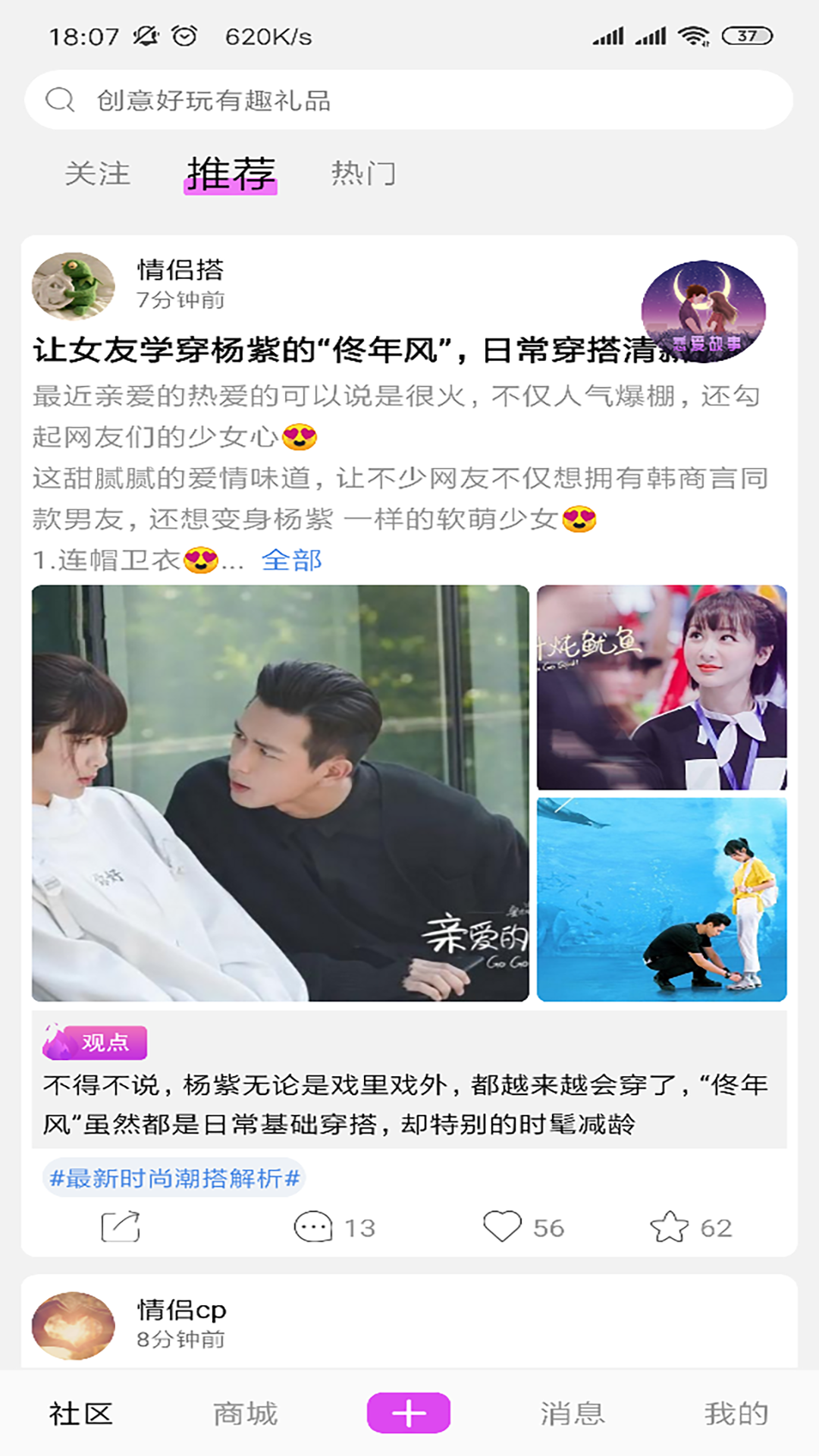Switch to the 我的 tab
The image size is (819, 1456).
click(x=736, y=1414)
